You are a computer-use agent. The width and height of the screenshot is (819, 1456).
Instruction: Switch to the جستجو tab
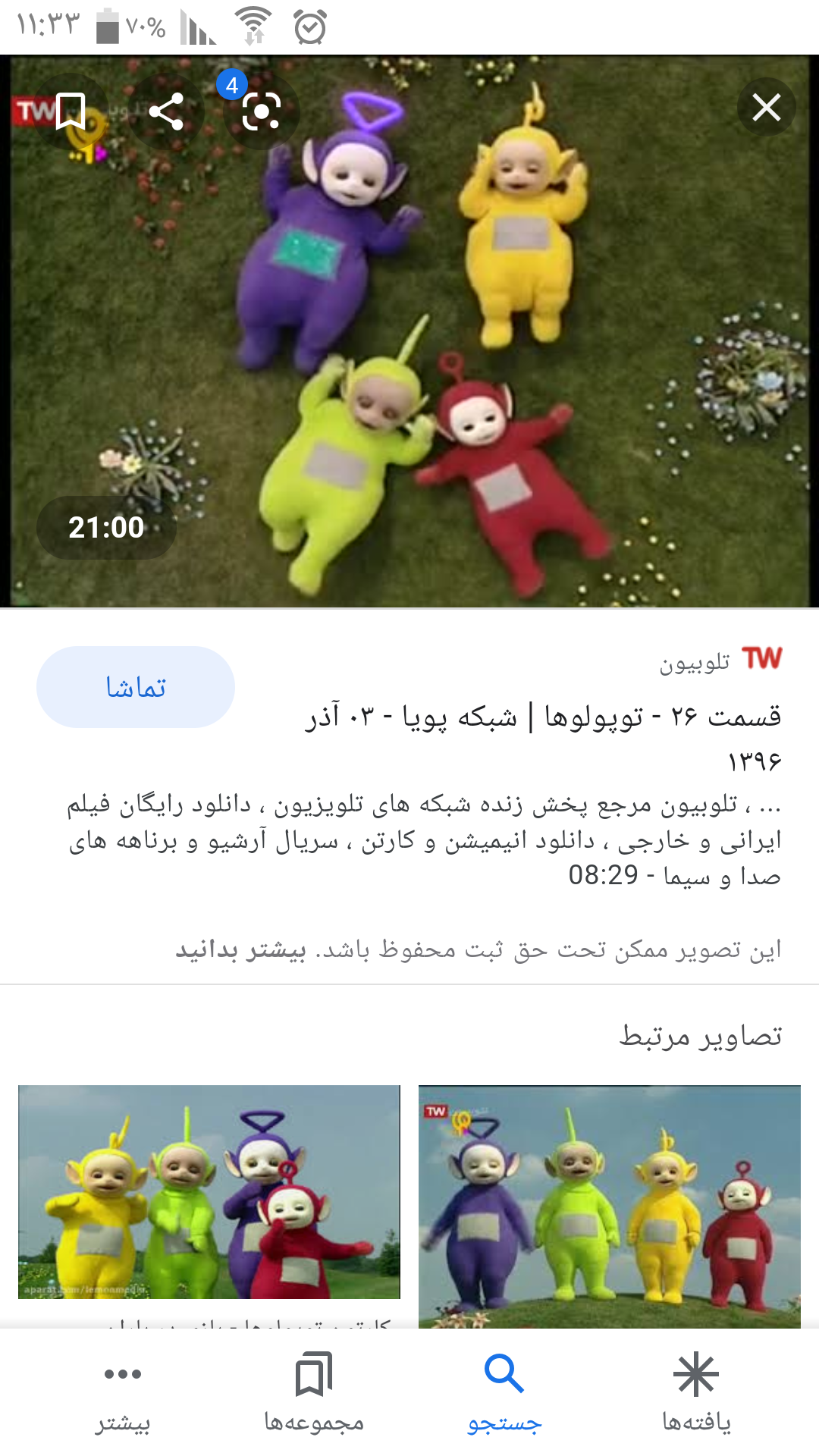click(x=504, y=1392)
